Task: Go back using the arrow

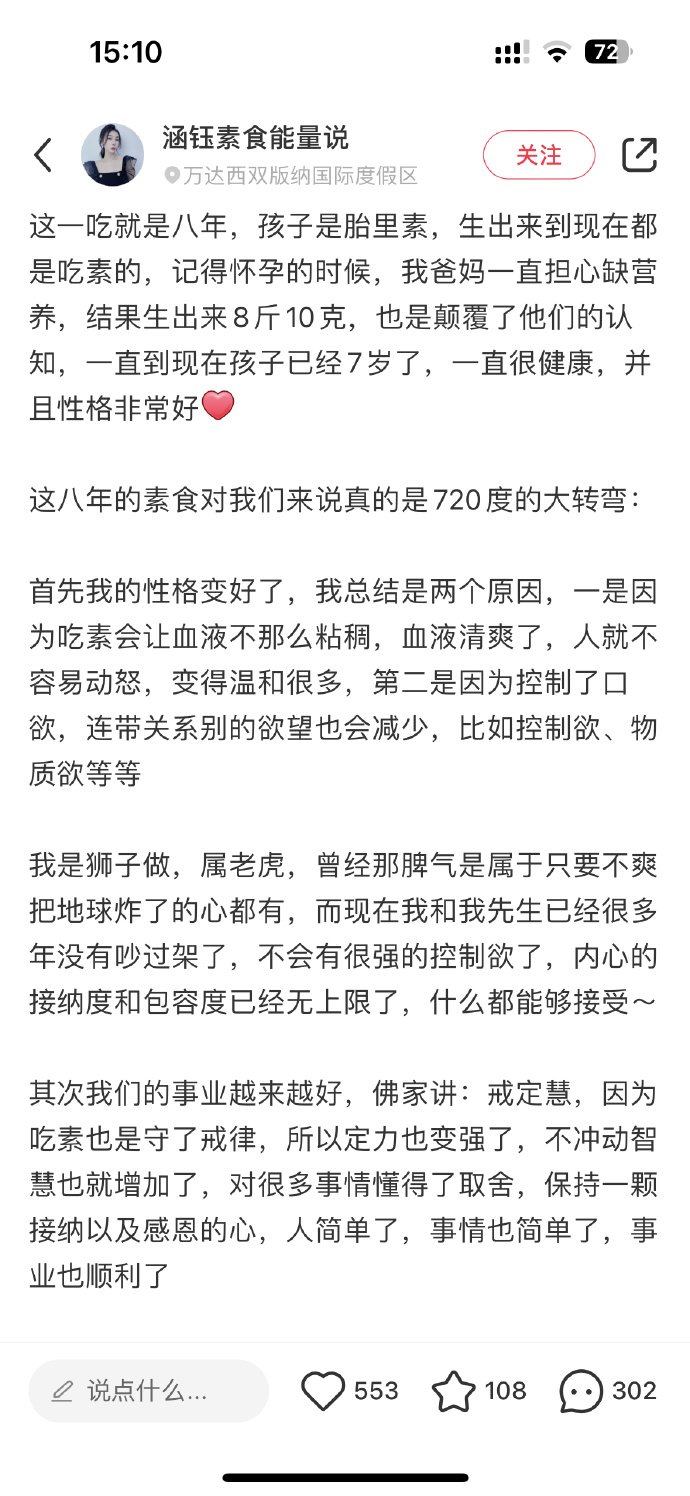Action: (x=43, y=155)
